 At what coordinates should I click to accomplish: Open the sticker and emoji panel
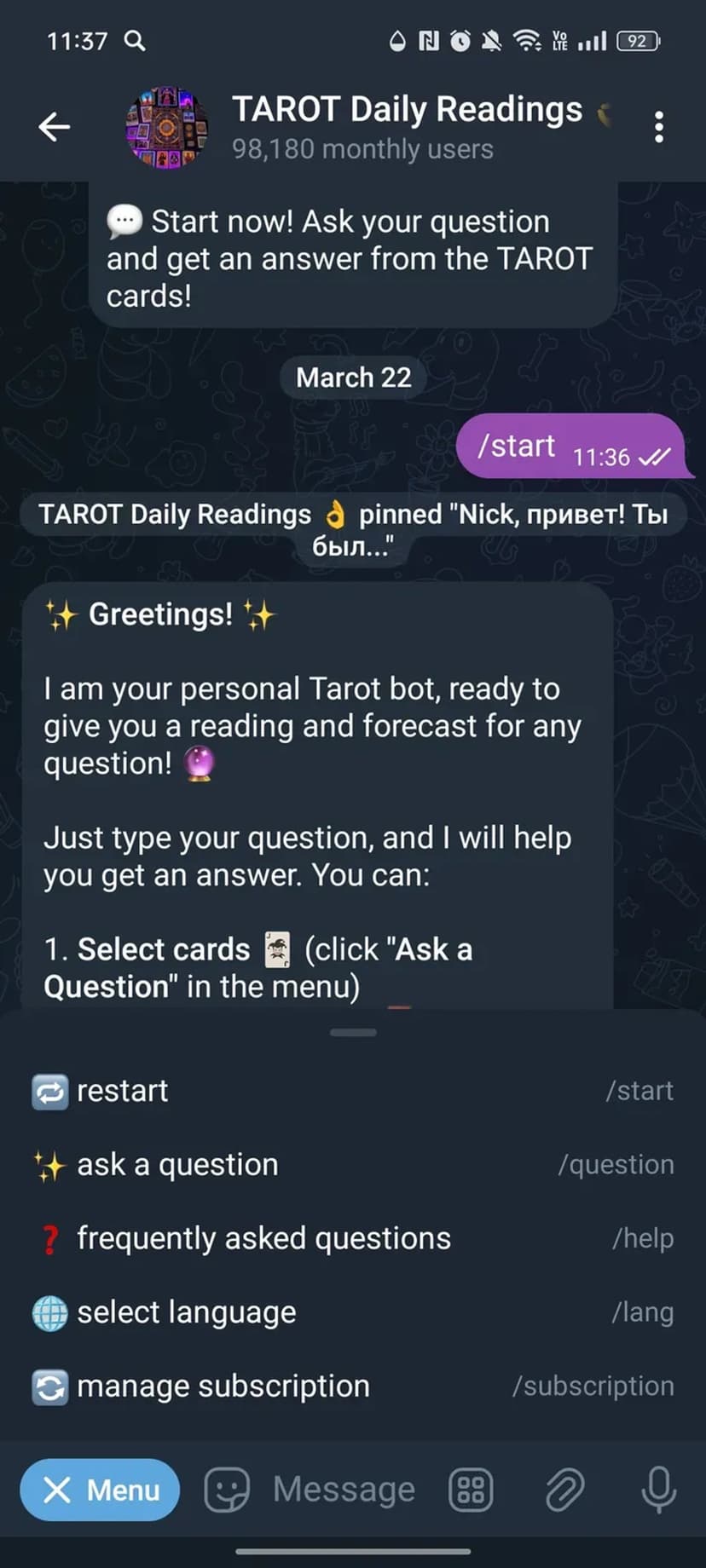point(227,1490)
